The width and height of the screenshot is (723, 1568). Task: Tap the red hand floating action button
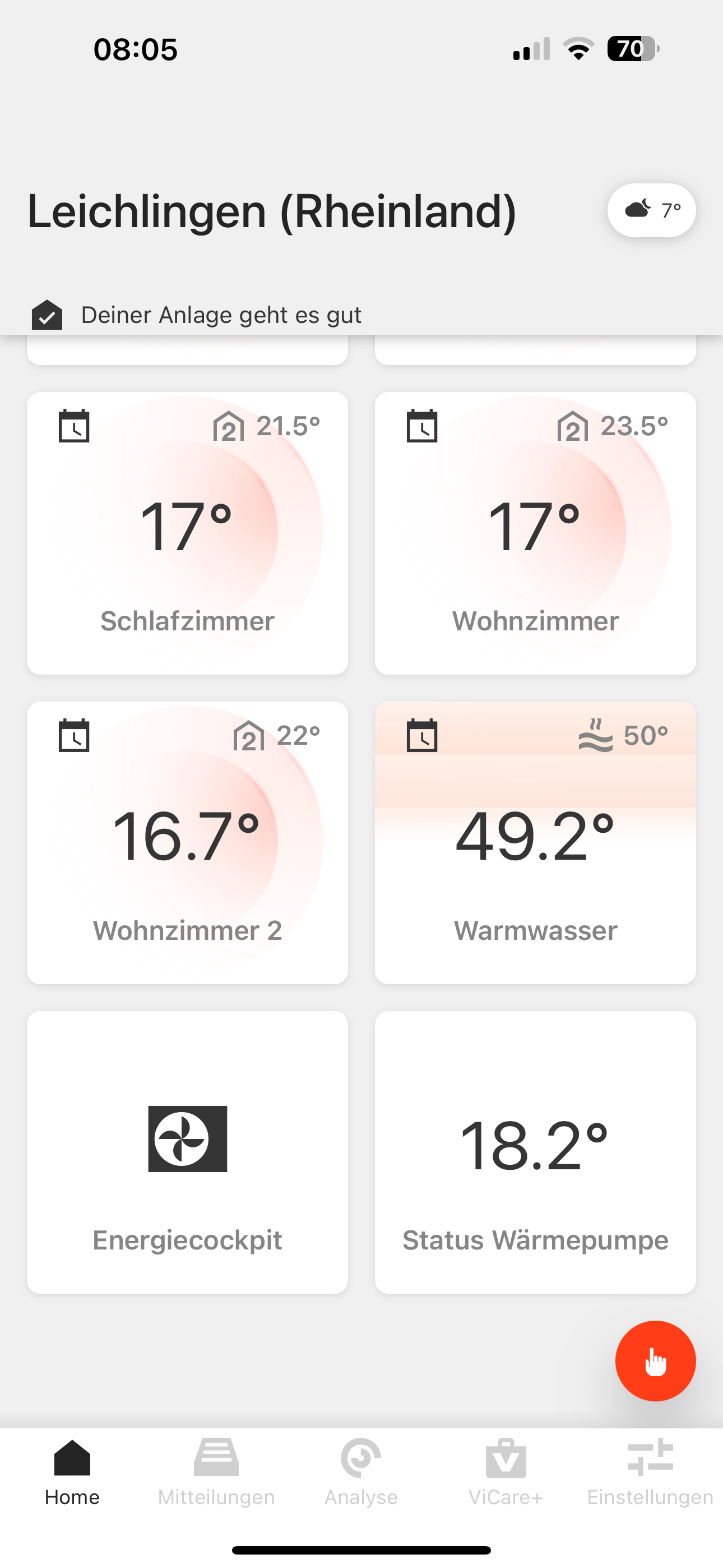pyautogui.click(x=655, y=1361)
